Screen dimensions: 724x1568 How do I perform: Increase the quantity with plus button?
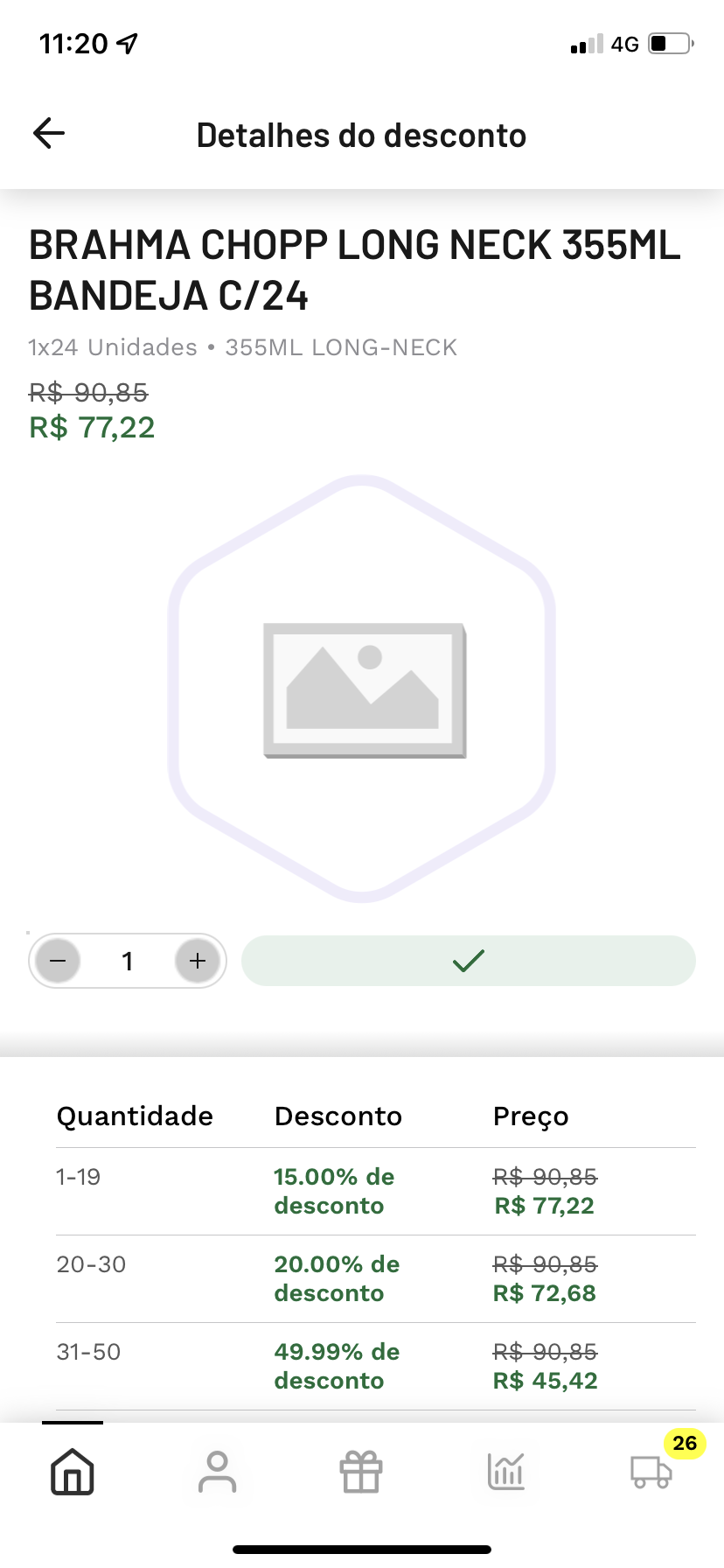pos(198,961)
